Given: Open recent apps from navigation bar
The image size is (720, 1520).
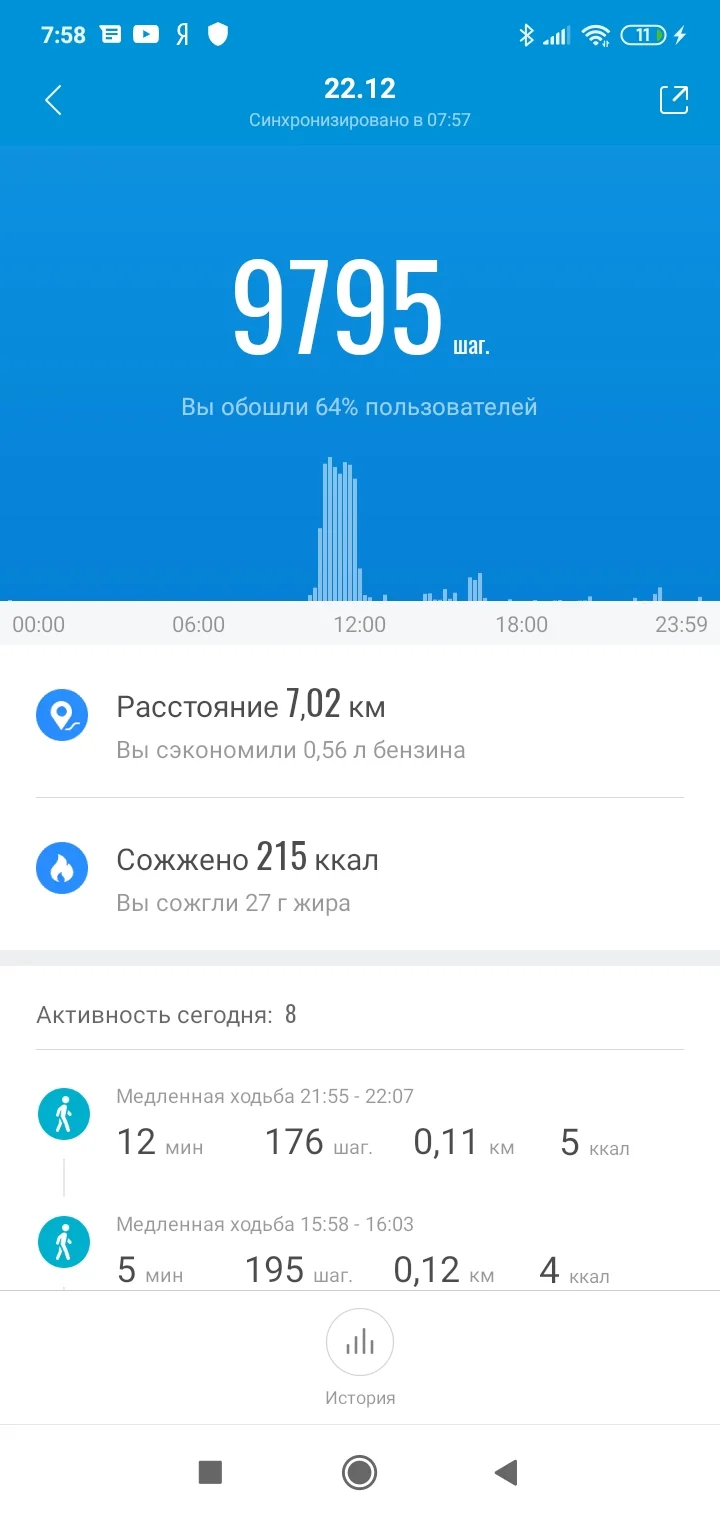Looking at the screenshot, I should [210, 1472].
